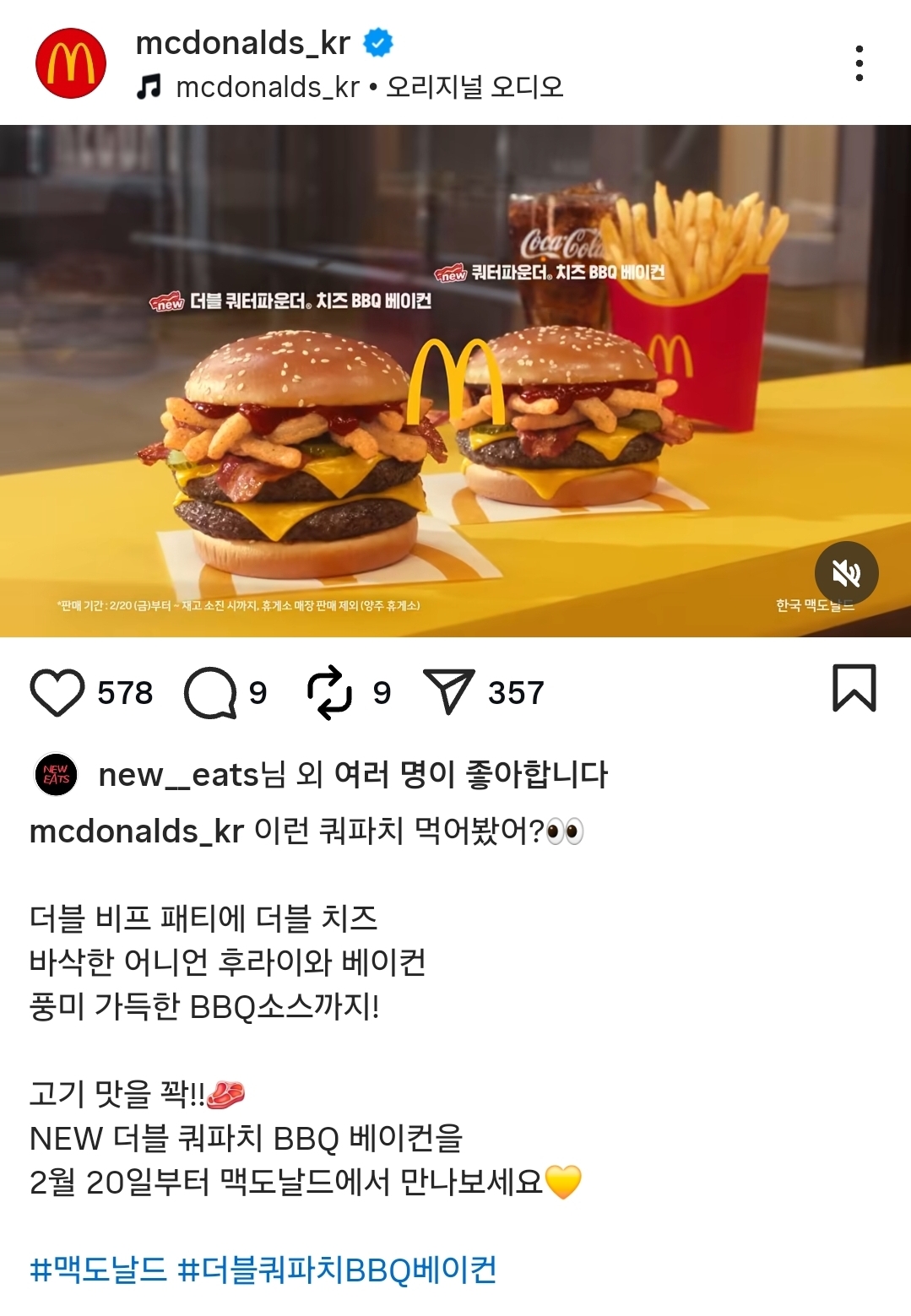Open the mcdonalds_kr username in the header
The image size is (911, 1316).
(x=242, y=43)
